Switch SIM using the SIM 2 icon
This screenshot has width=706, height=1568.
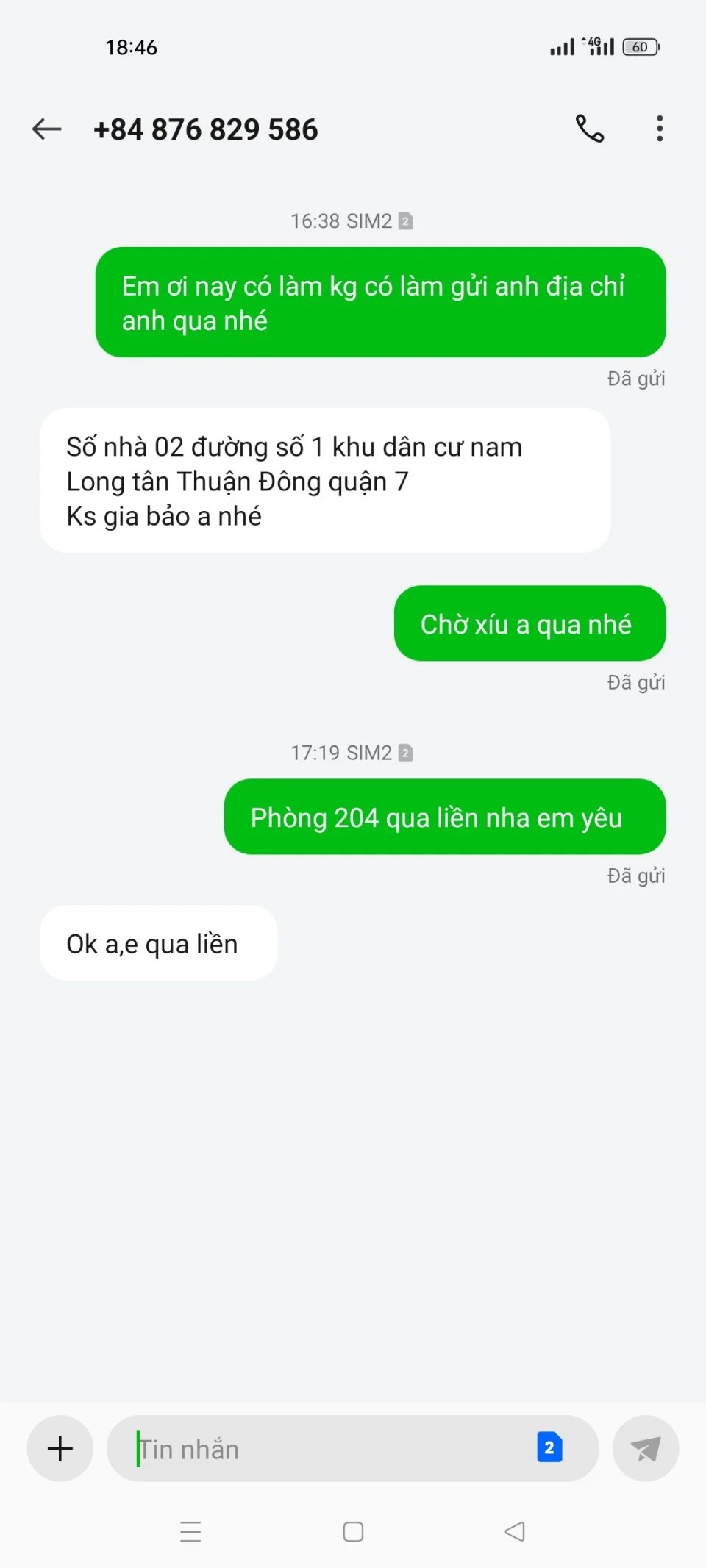point(549,1447)
